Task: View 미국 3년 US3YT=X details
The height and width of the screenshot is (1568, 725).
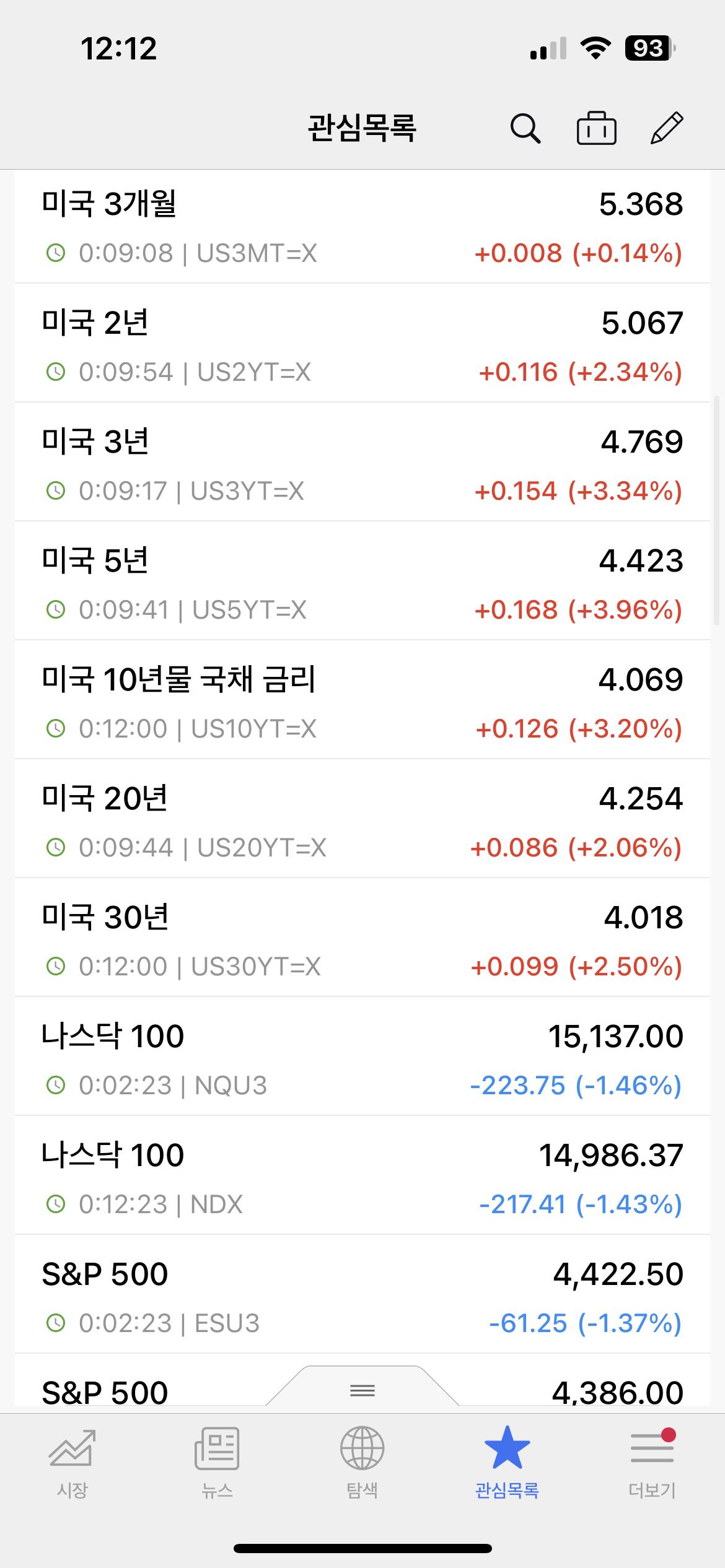Action: coord(362,462)
